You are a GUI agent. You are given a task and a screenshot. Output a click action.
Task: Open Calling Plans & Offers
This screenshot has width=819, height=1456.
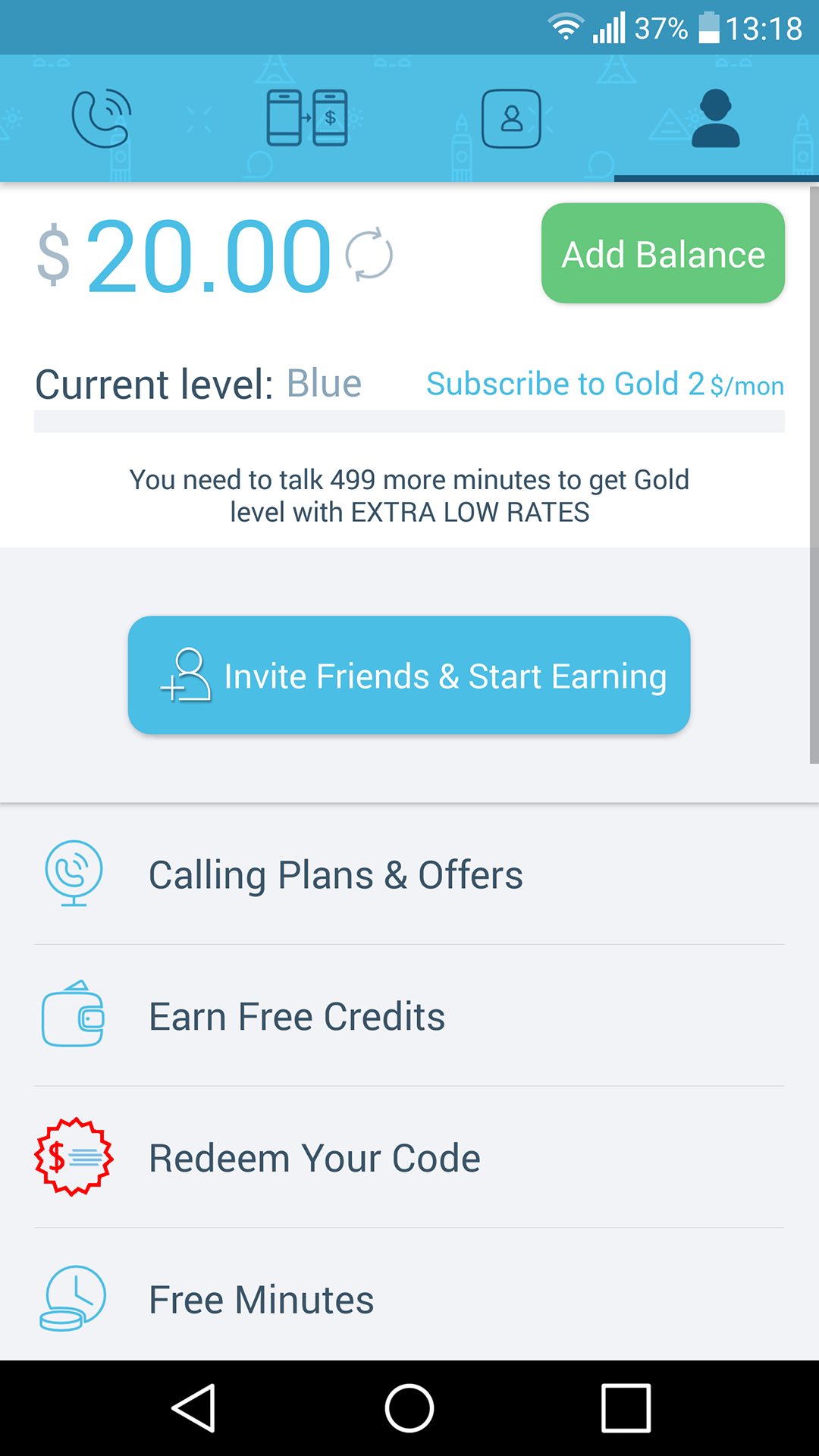click(336, 874)
